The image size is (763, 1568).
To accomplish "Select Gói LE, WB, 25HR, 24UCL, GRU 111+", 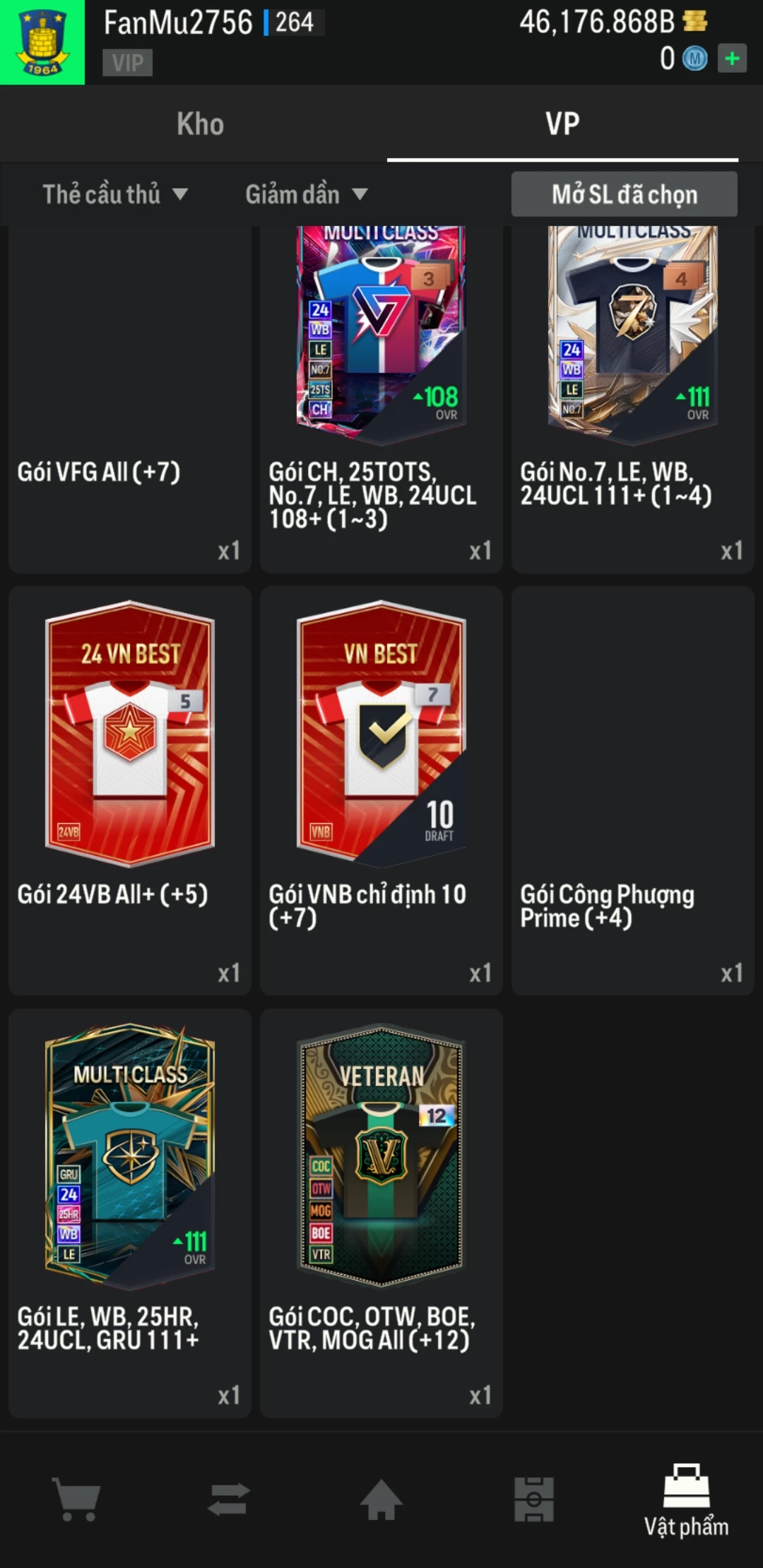I will 129,1212.
